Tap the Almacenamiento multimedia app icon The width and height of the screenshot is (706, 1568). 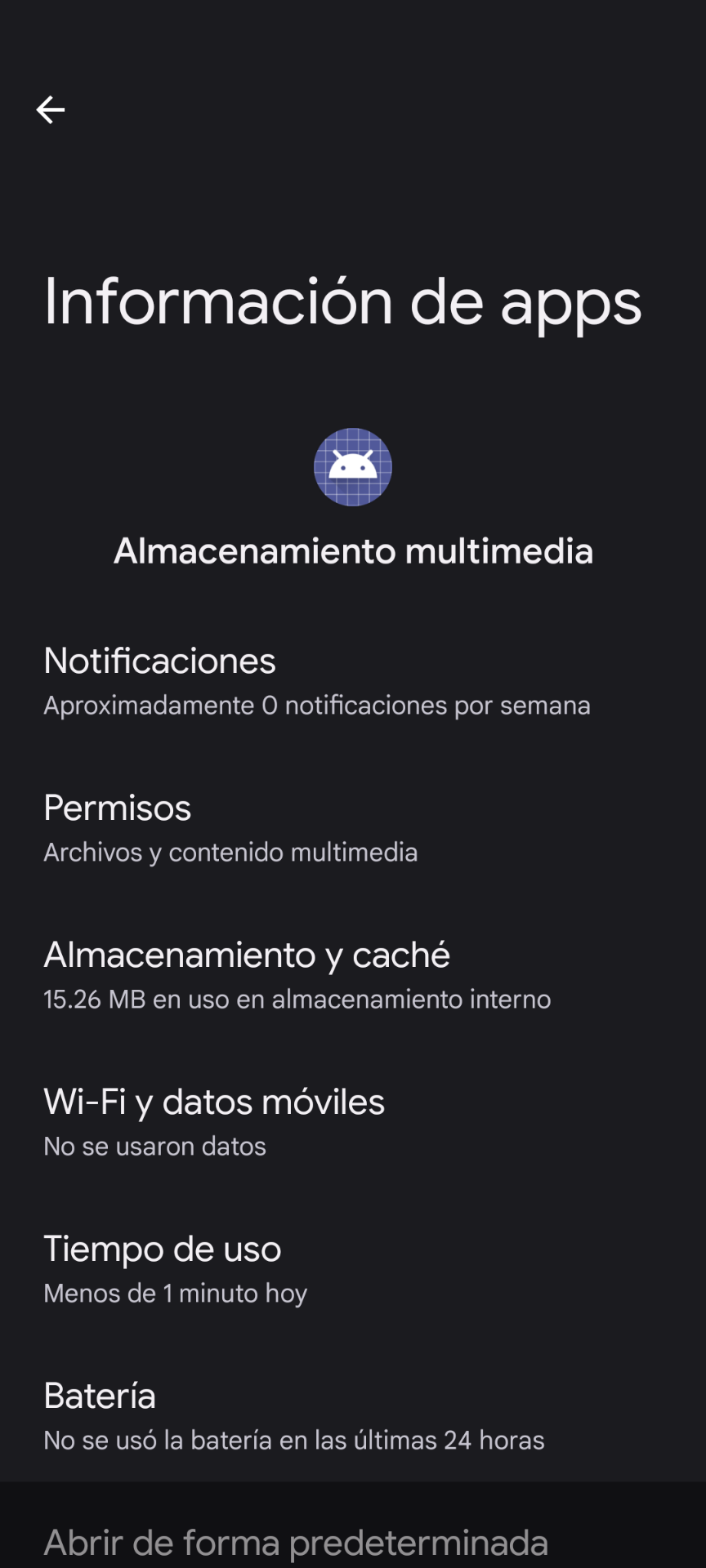click(x=353, y=467)
